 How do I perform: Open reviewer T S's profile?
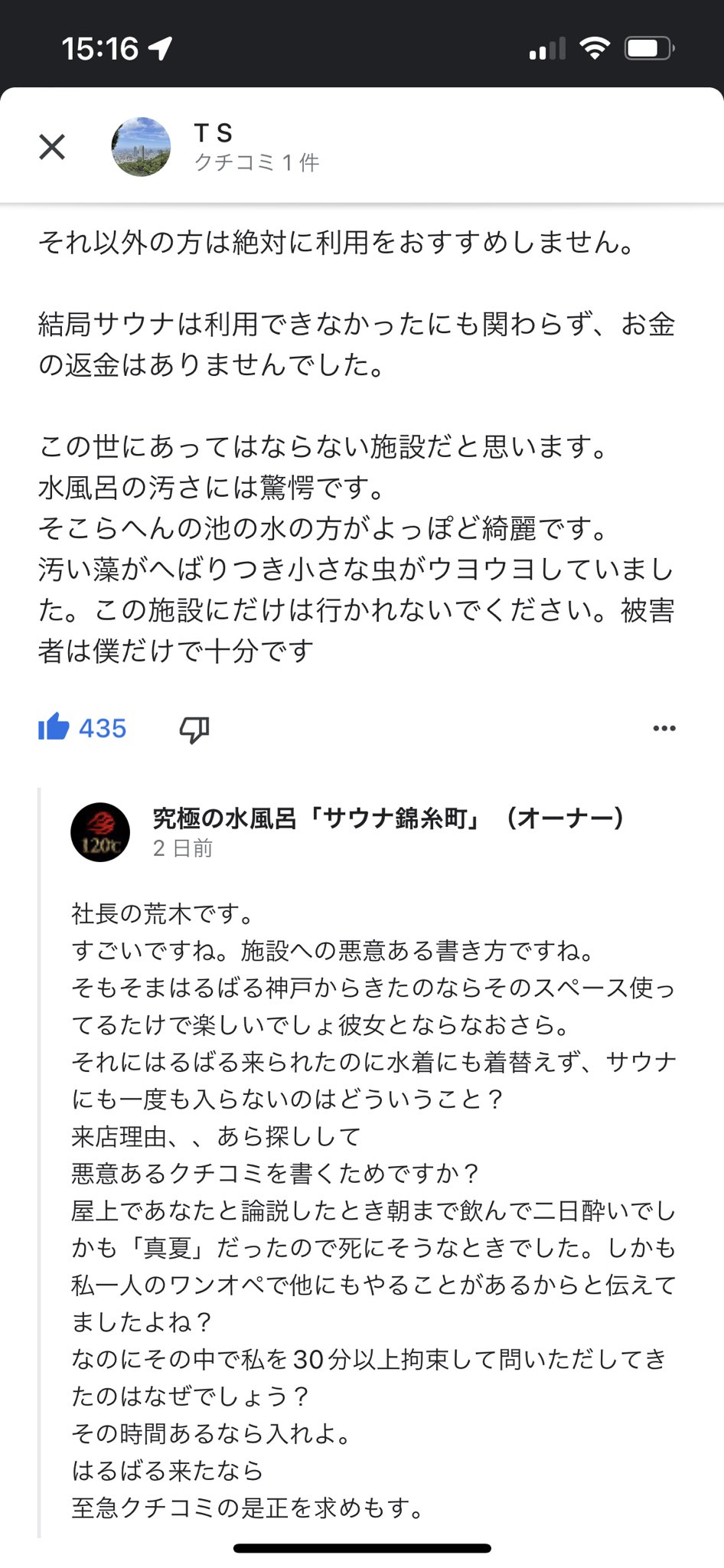point(141,147)
